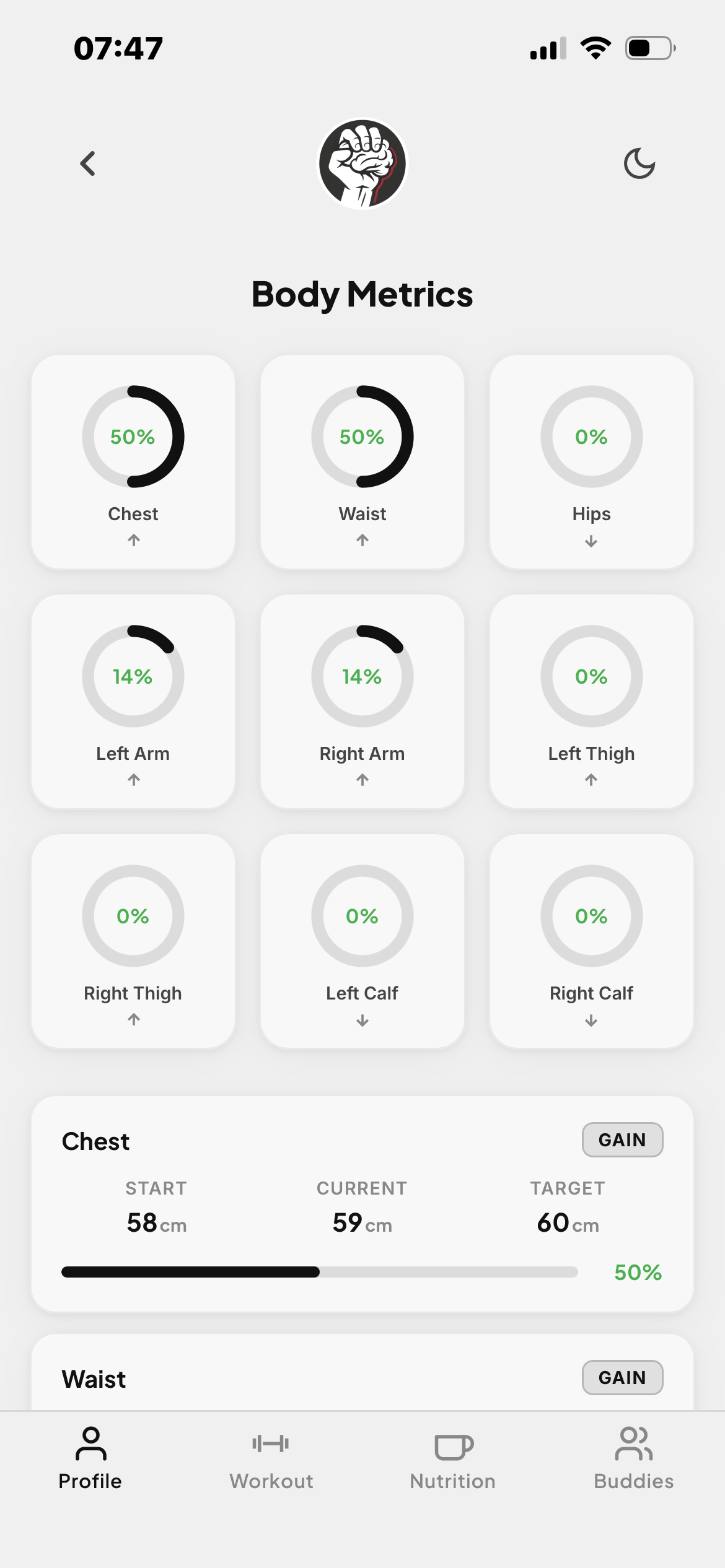The height and width of the screenshot is (1568, 725).
Task: Toggle the GAIN pill on the Waist card
Action: (x=622, y=1377)
